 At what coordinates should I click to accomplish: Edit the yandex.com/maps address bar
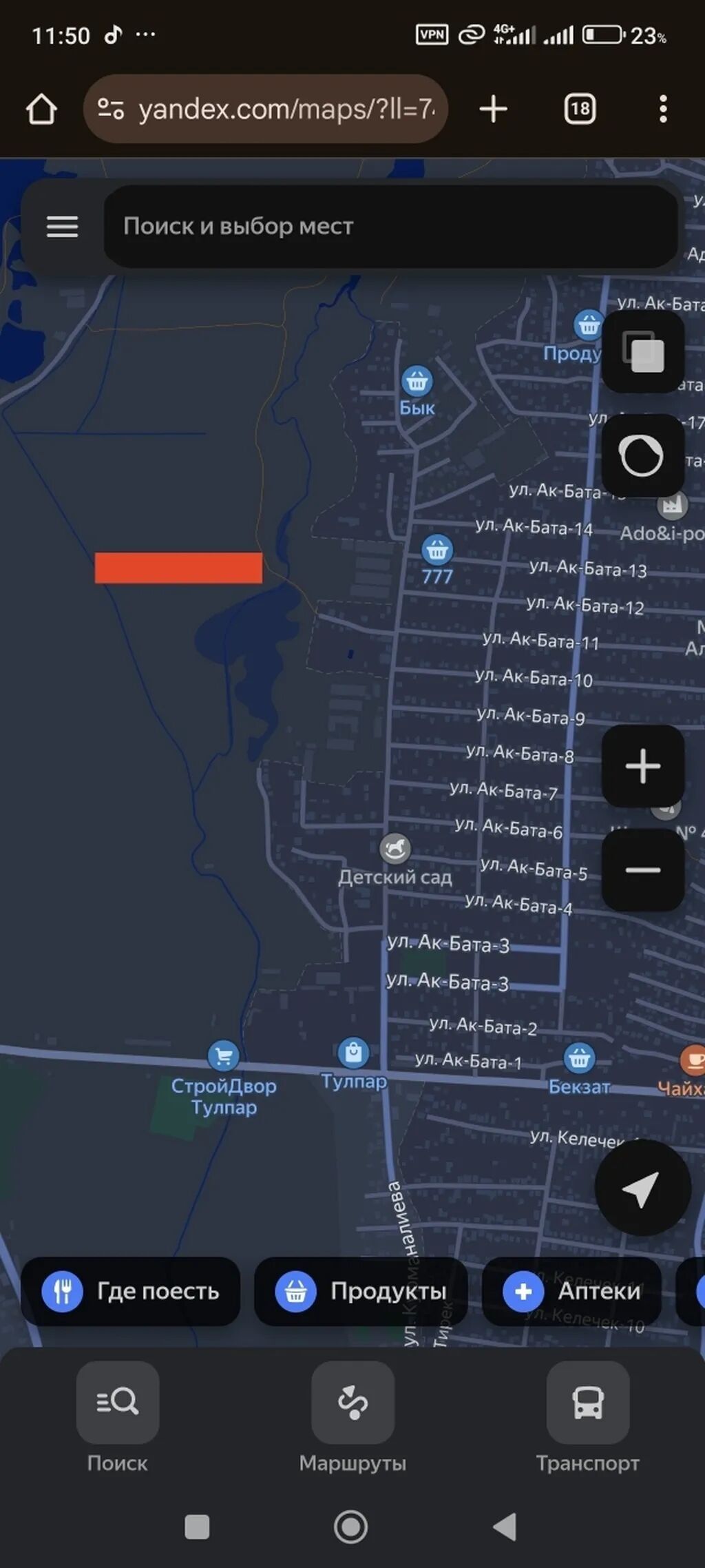pyautogui.click(x=266, y=109)
